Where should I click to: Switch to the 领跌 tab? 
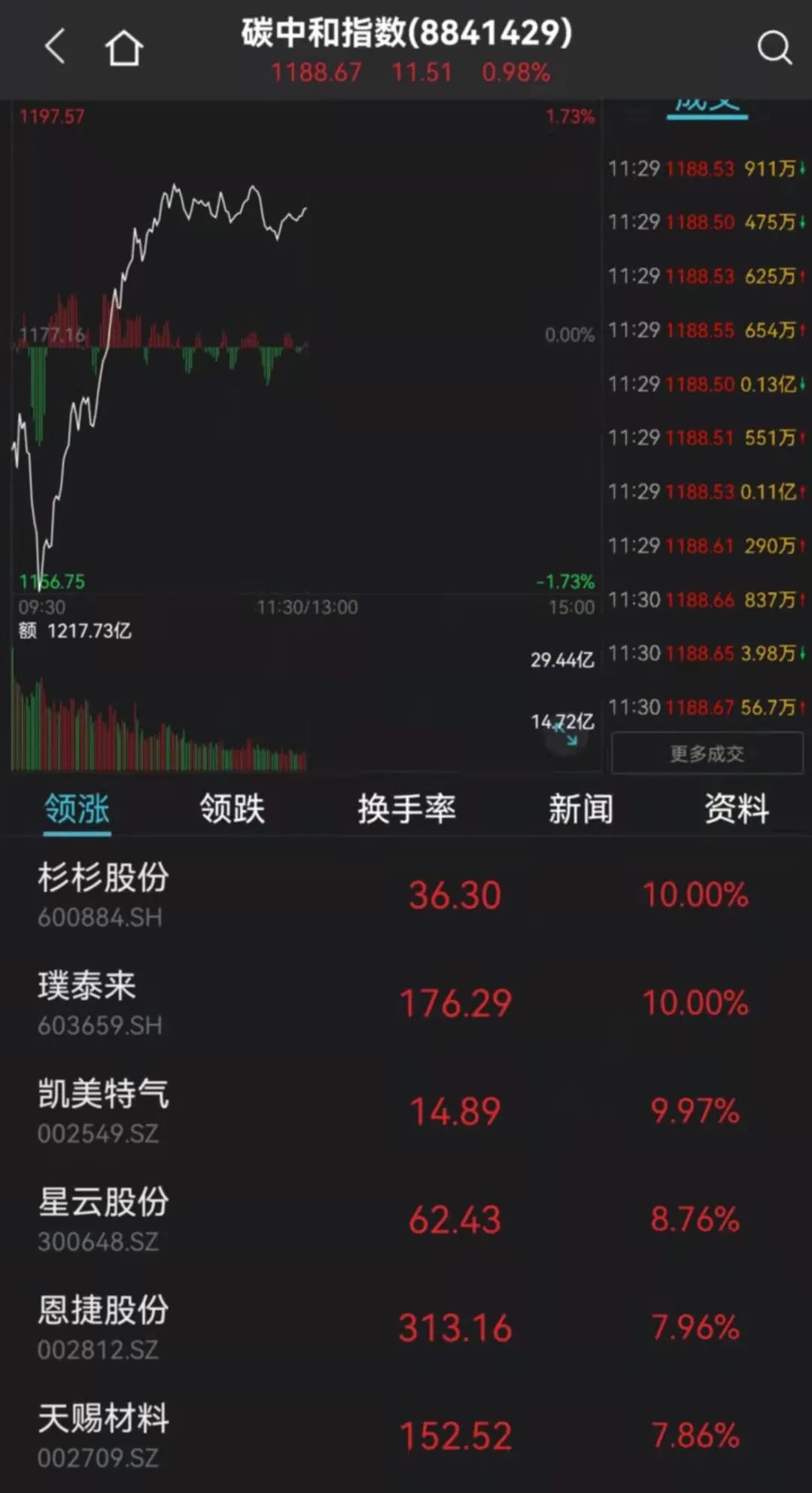(232, 809)
